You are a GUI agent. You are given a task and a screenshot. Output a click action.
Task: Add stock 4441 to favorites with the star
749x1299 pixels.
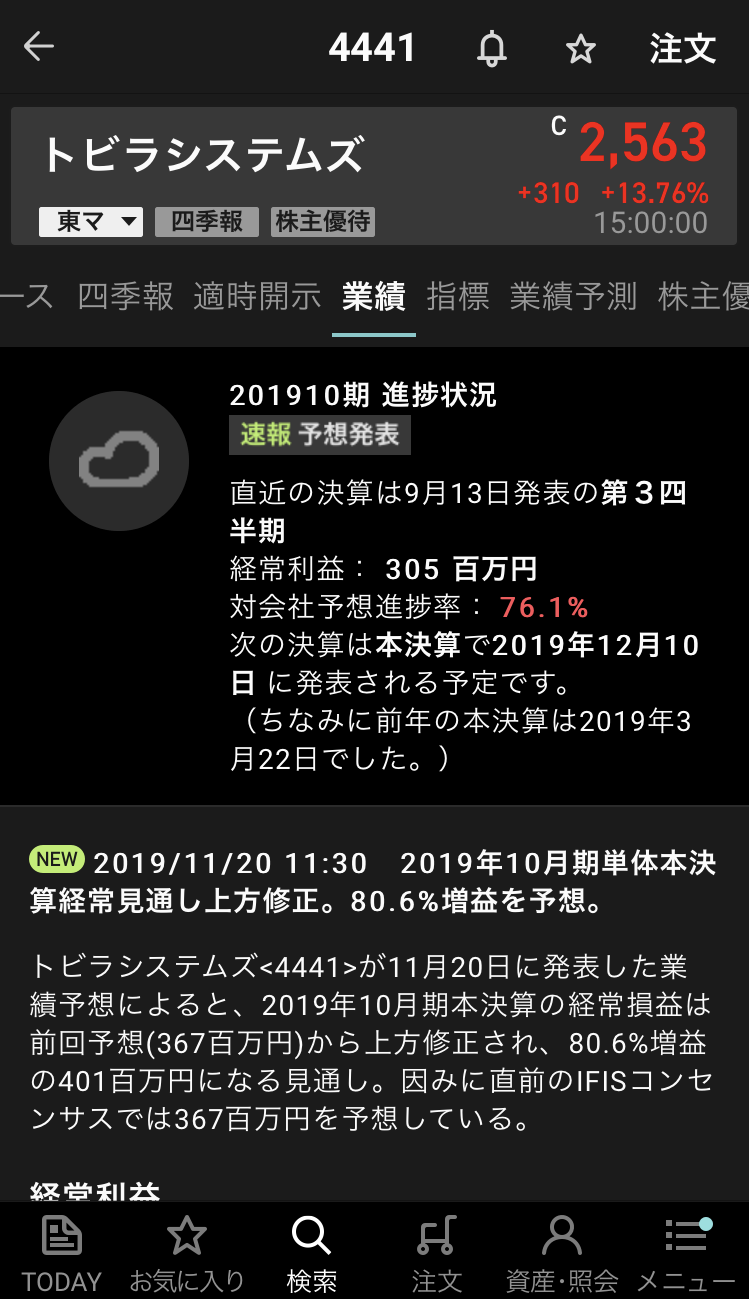click(x=581, y=48)
